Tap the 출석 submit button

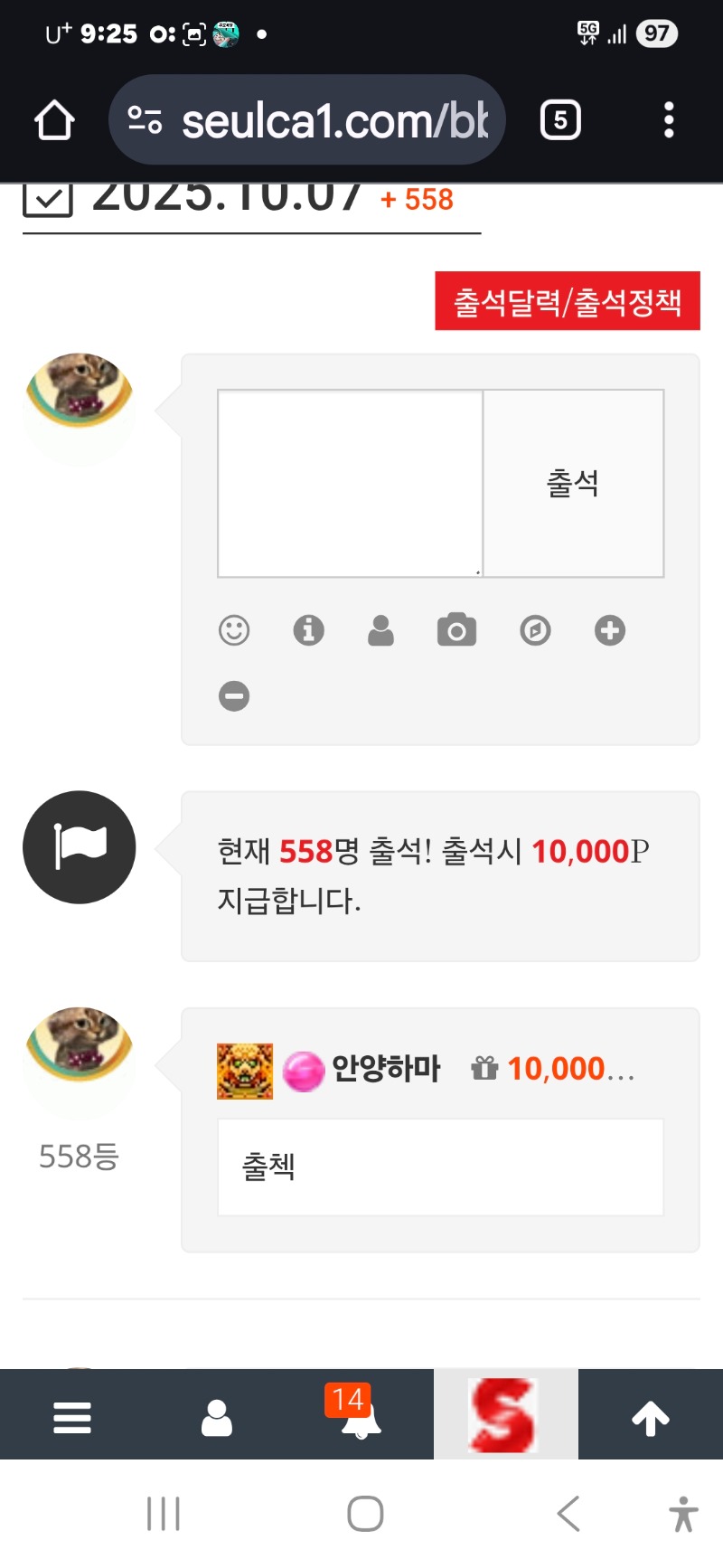click(x=573, y=483)
